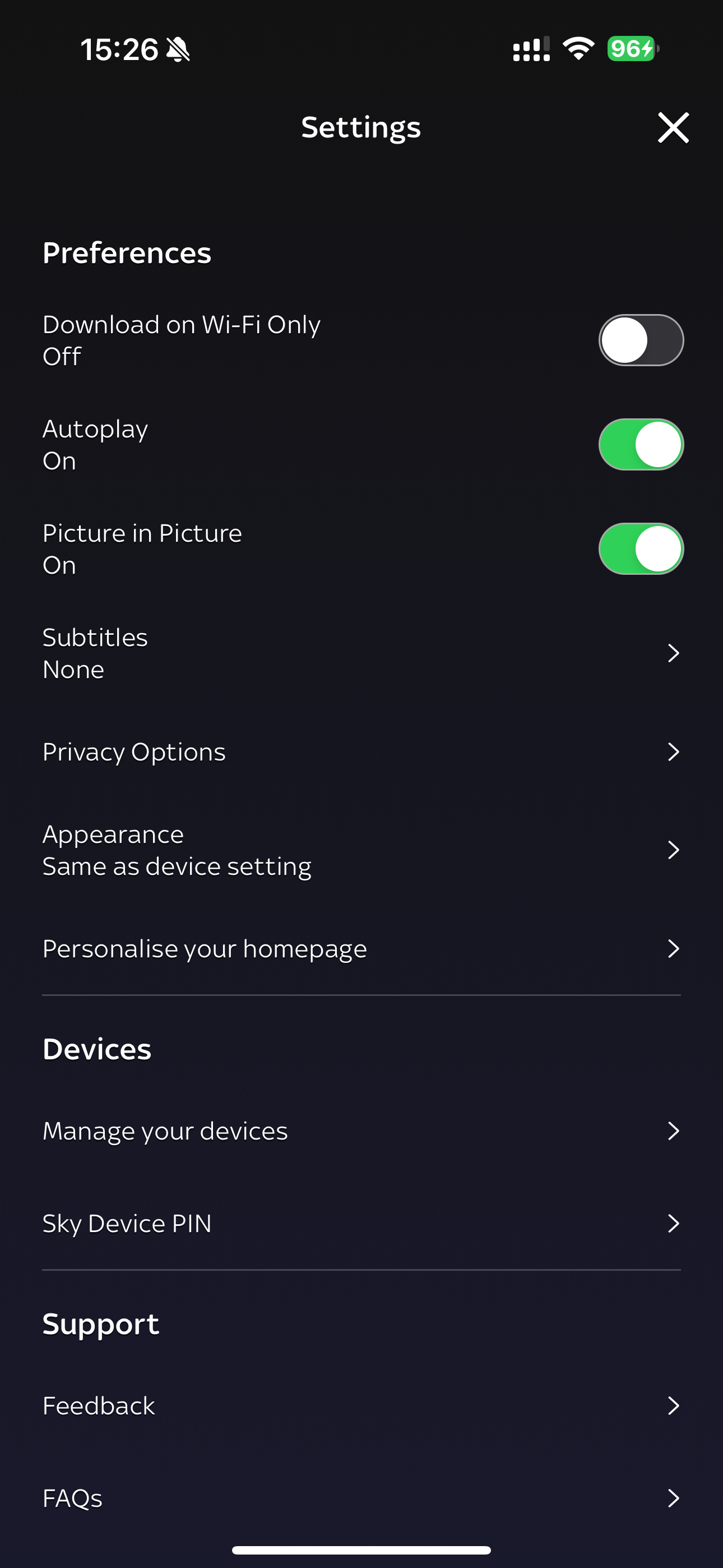Screen dimensions: 723x1568
Task: Enable Download on Wi-Fi Only
Action: pyautogui.click(x=640, y=340)
